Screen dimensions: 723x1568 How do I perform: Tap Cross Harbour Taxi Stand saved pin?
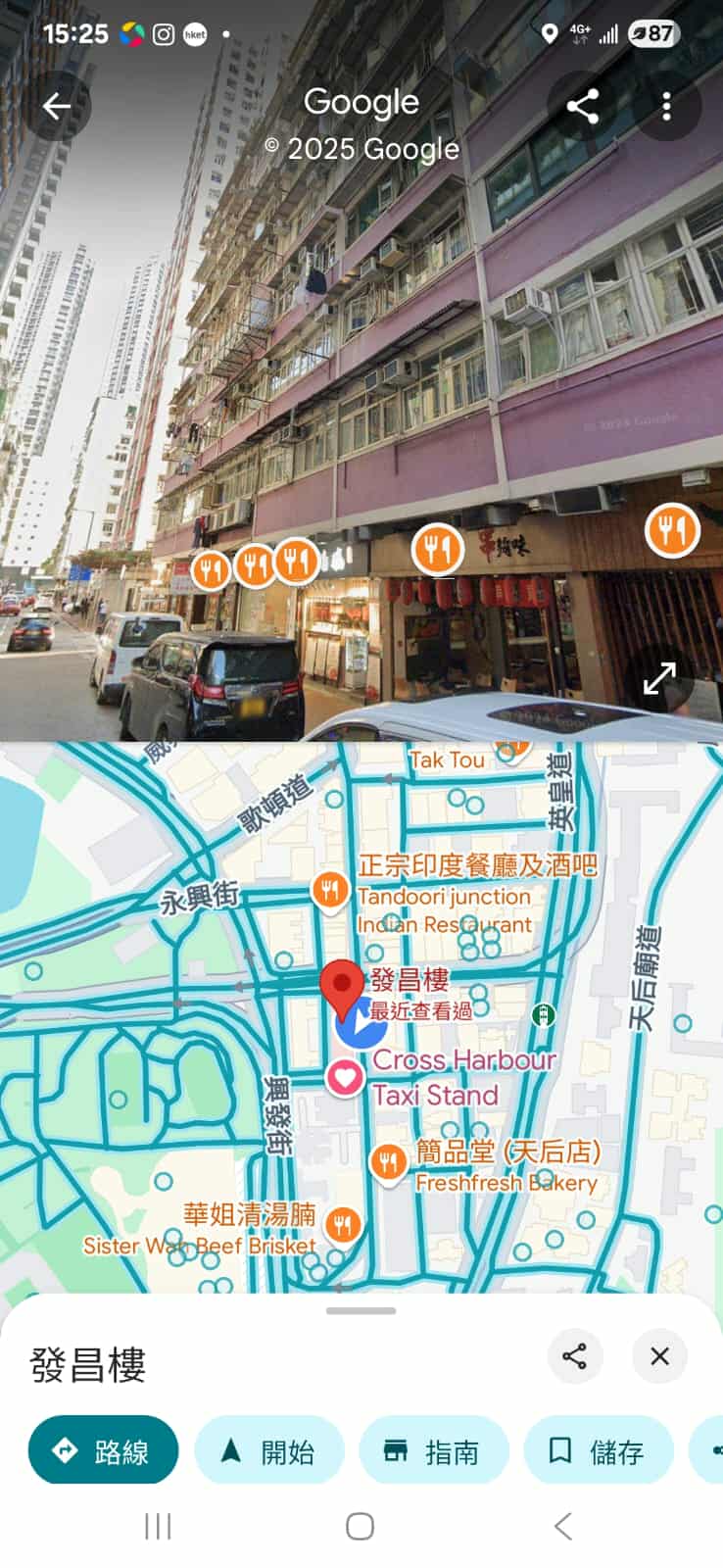[344, 1078]
